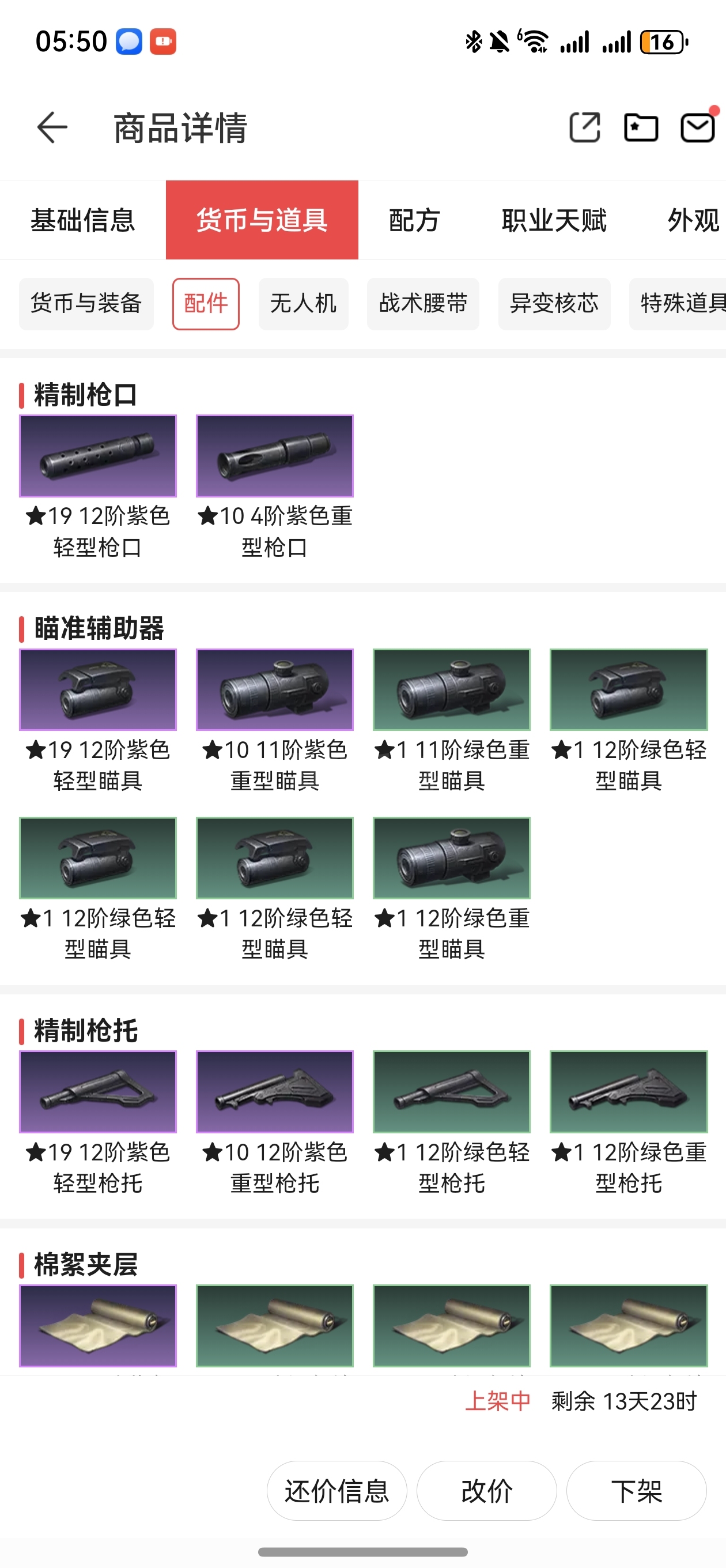Share this listing via share icon
Image resolution: width=726 pixels, height=1568 pixels.
point(584,128)
